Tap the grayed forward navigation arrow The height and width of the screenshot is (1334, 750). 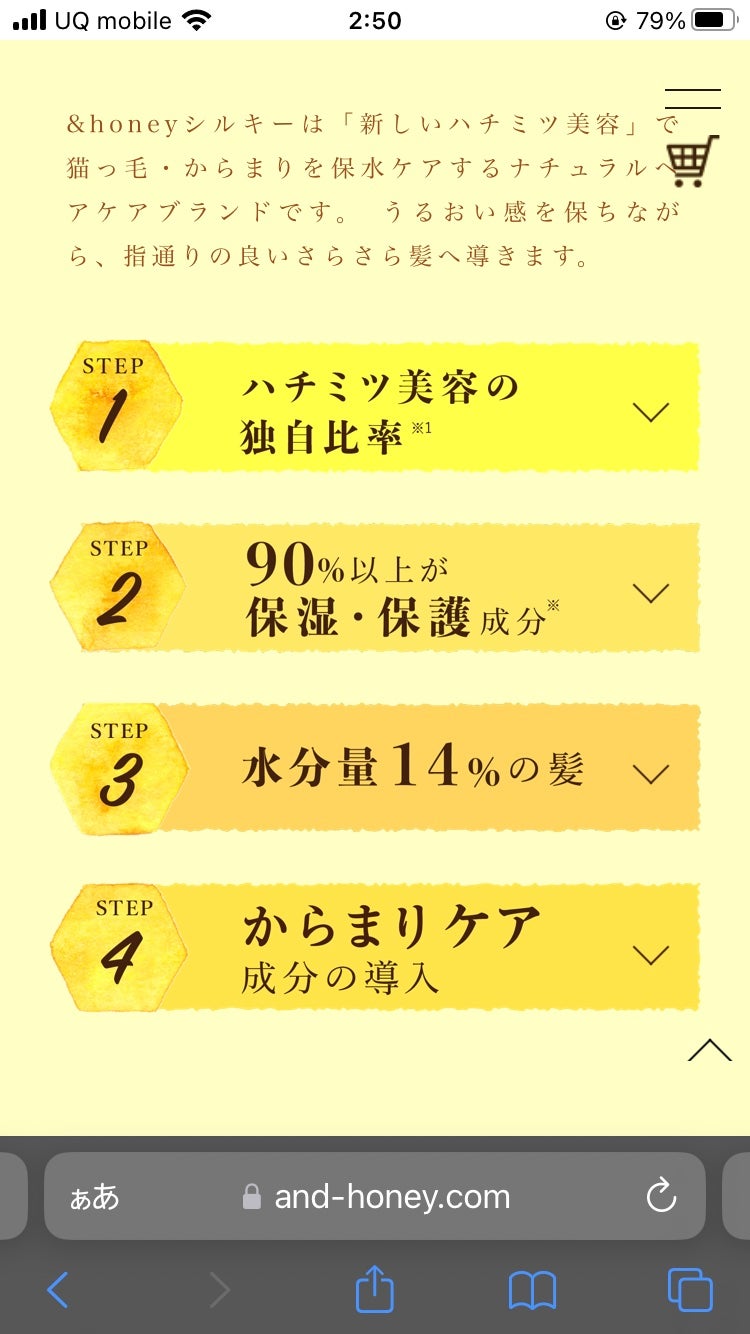220,1290
